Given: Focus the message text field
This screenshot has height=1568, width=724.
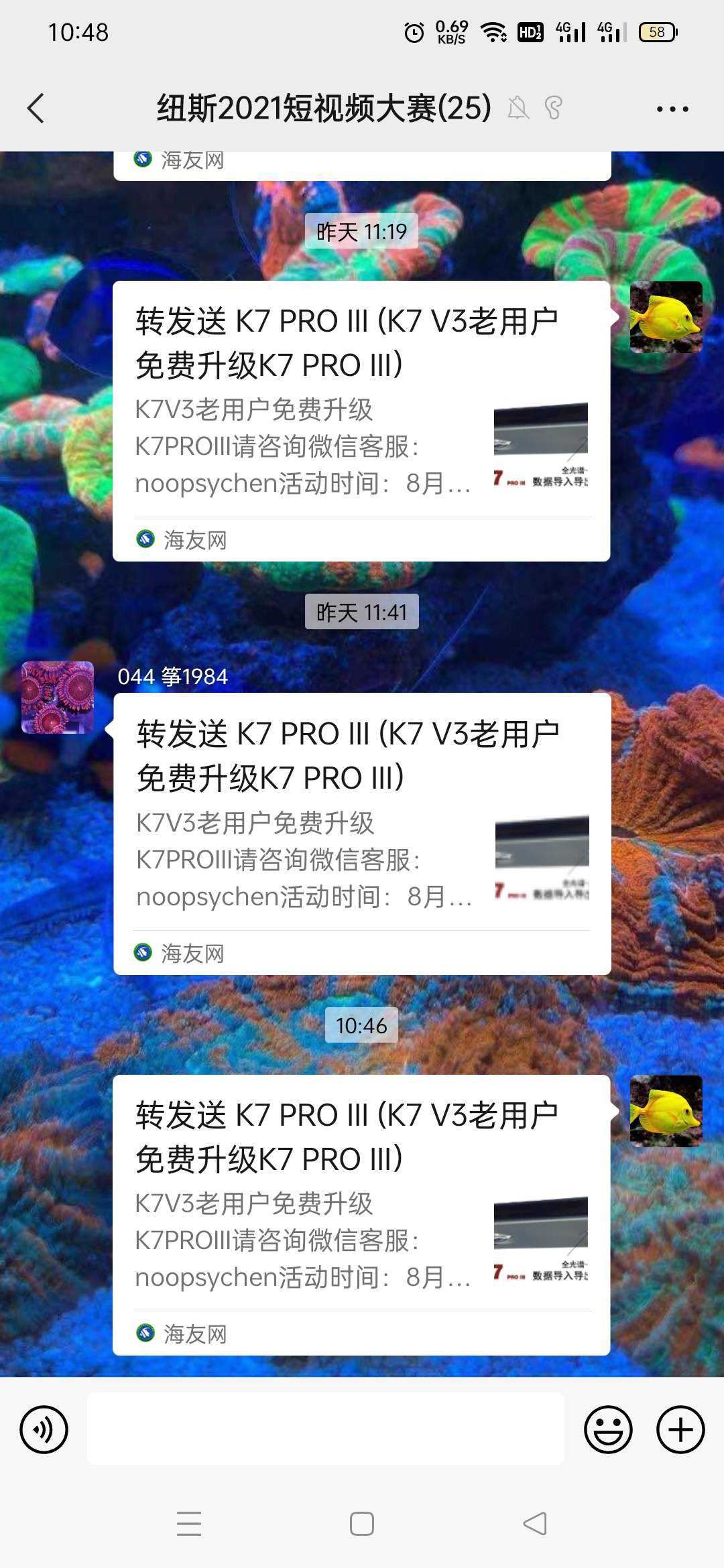Looking at the screenshot, I should click(x=325, y=1429).
